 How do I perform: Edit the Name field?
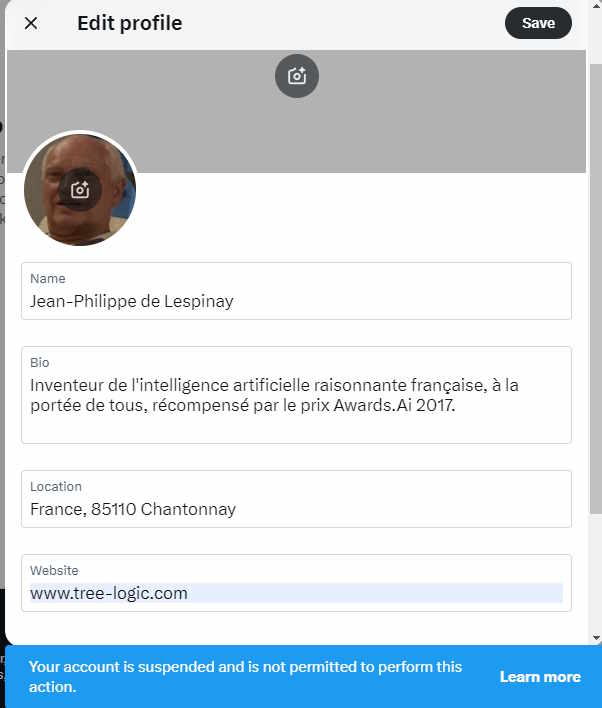point(296,300)
